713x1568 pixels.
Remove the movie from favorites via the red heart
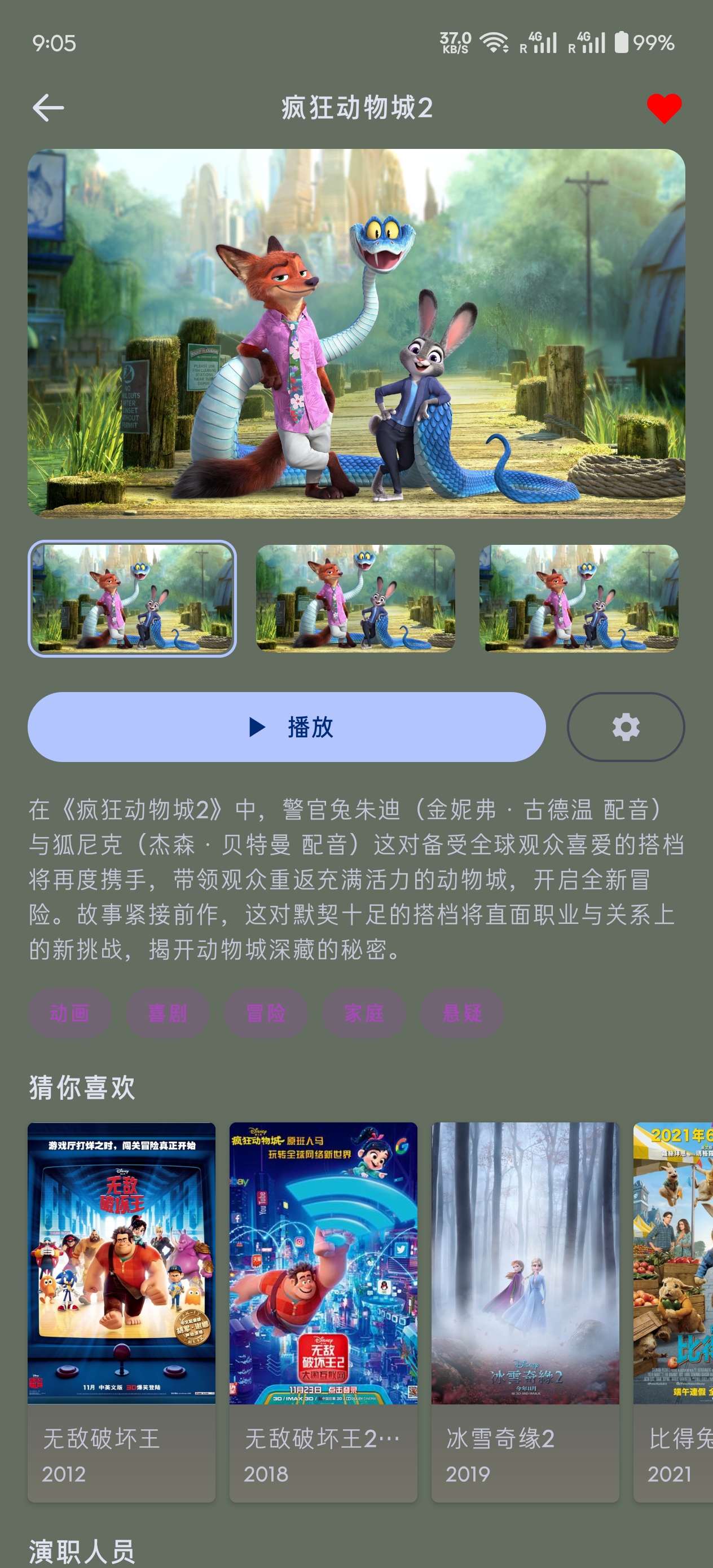[664, 108]
